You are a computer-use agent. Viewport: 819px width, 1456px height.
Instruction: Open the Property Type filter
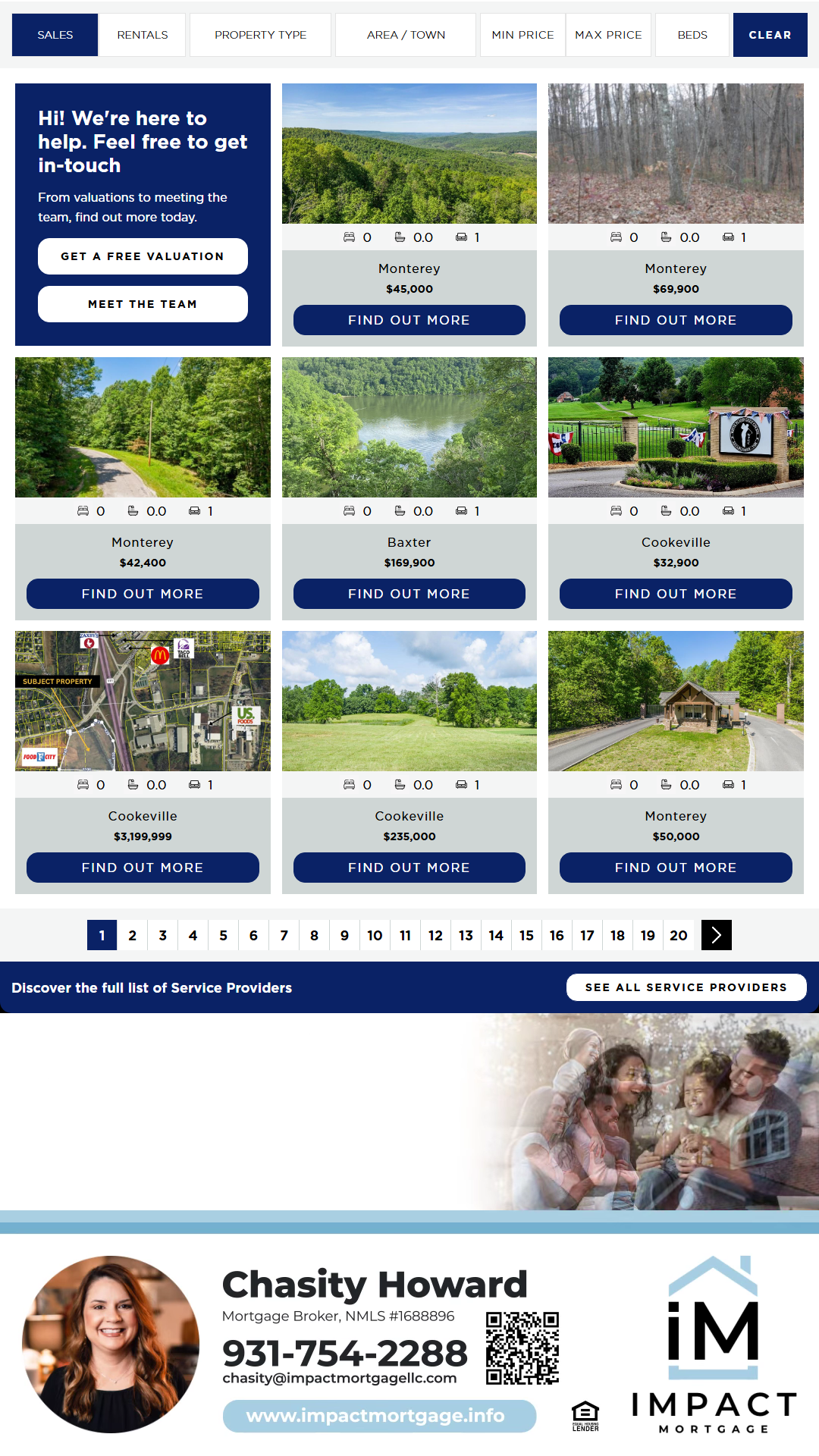[x=260, y=35]
